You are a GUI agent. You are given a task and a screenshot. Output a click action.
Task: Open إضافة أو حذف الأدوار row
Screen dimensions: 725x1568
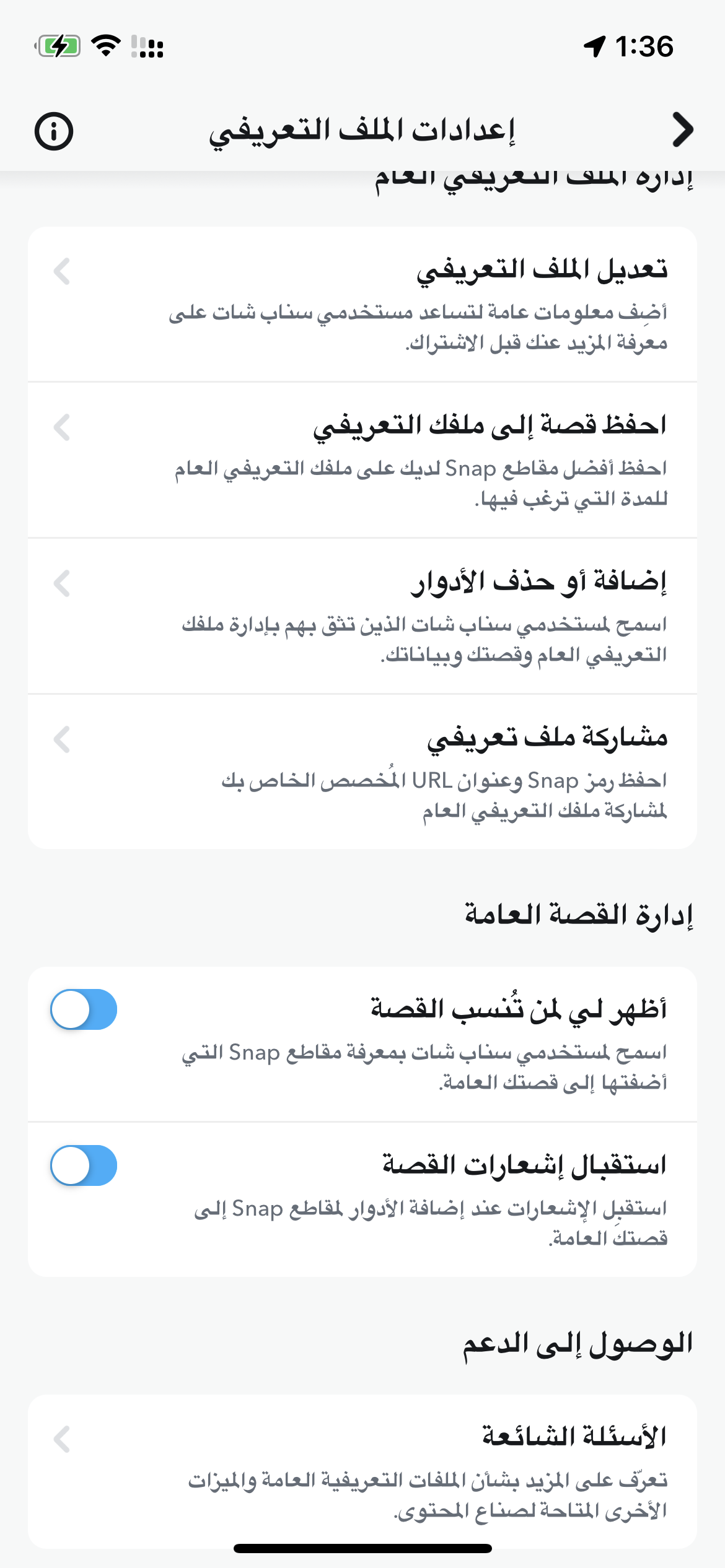tap(362, 616)
